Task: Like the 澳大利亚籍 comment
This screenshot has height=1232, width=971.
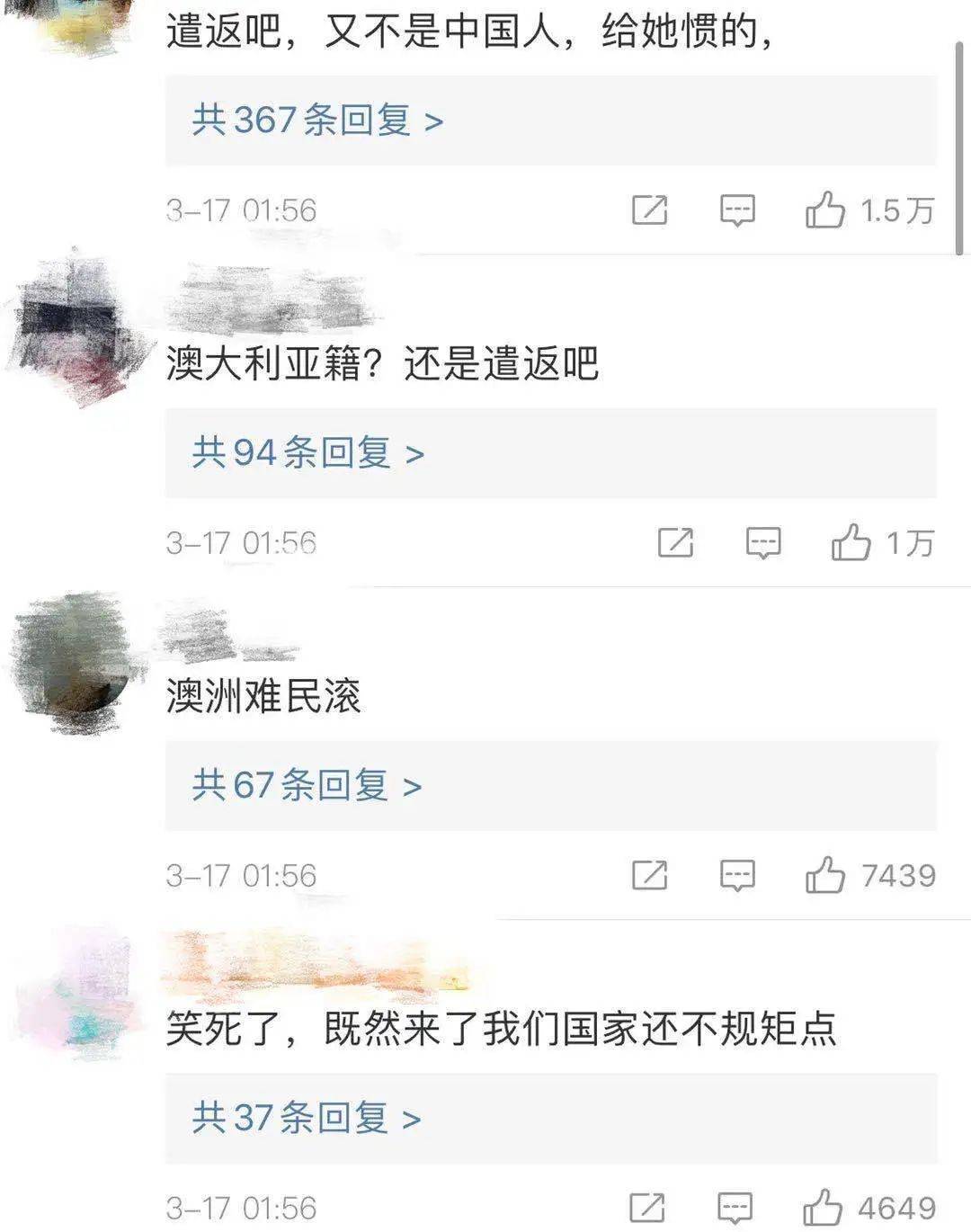Action: [x=850, y=543]
